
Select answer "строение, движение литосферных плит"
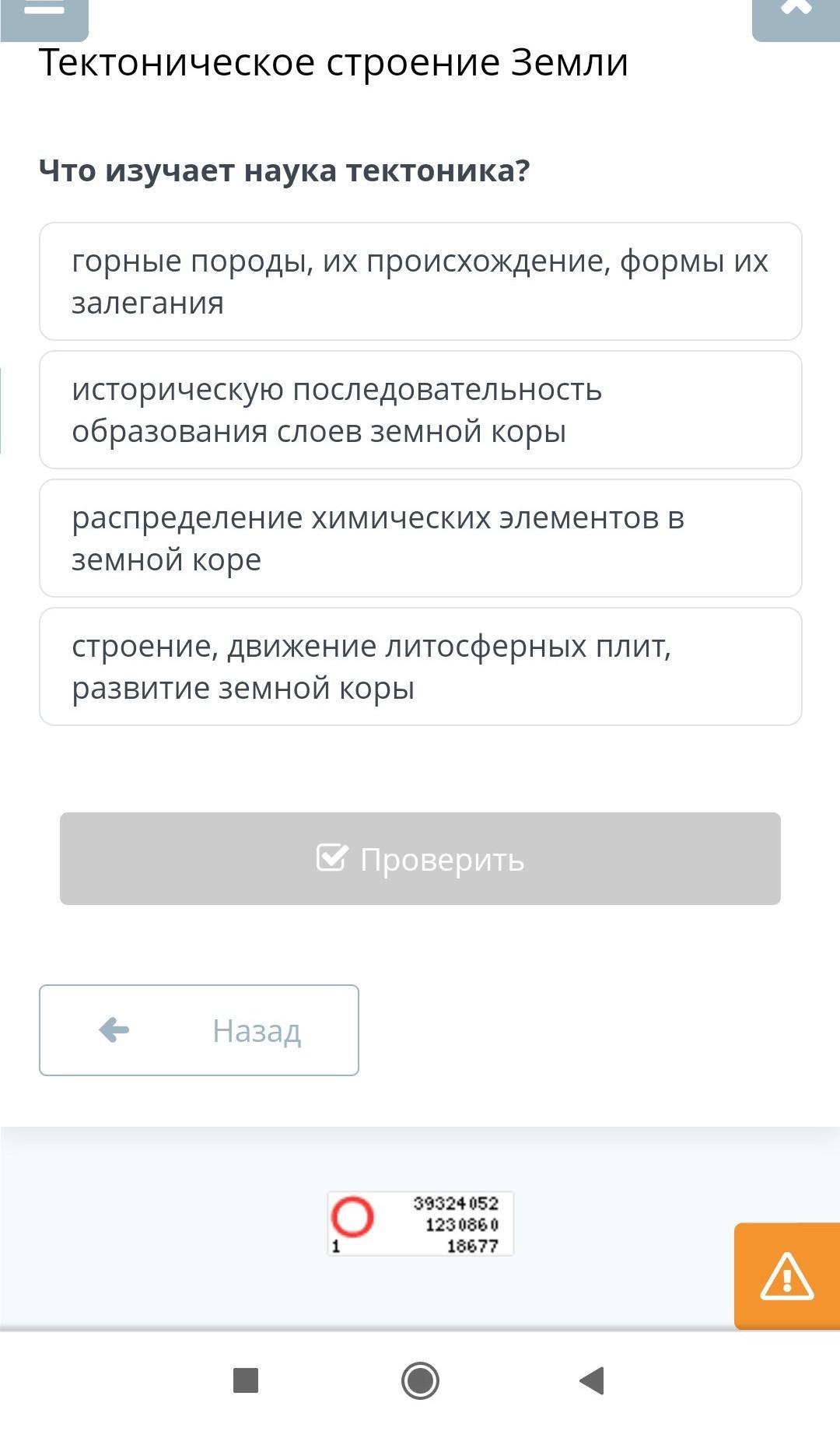[x=421, y=667]
